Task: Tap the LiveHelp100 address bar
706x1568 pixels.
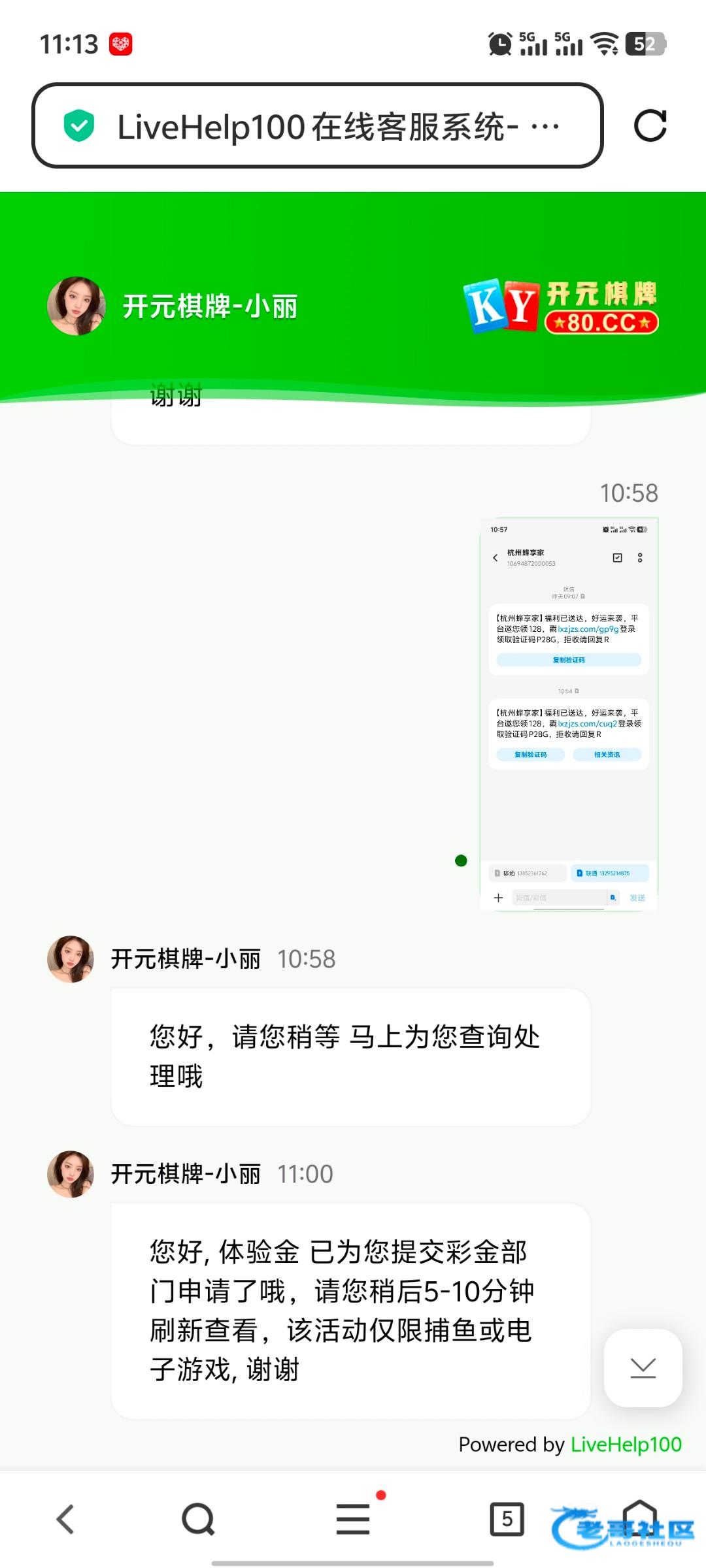Action: tap(317, 125)
